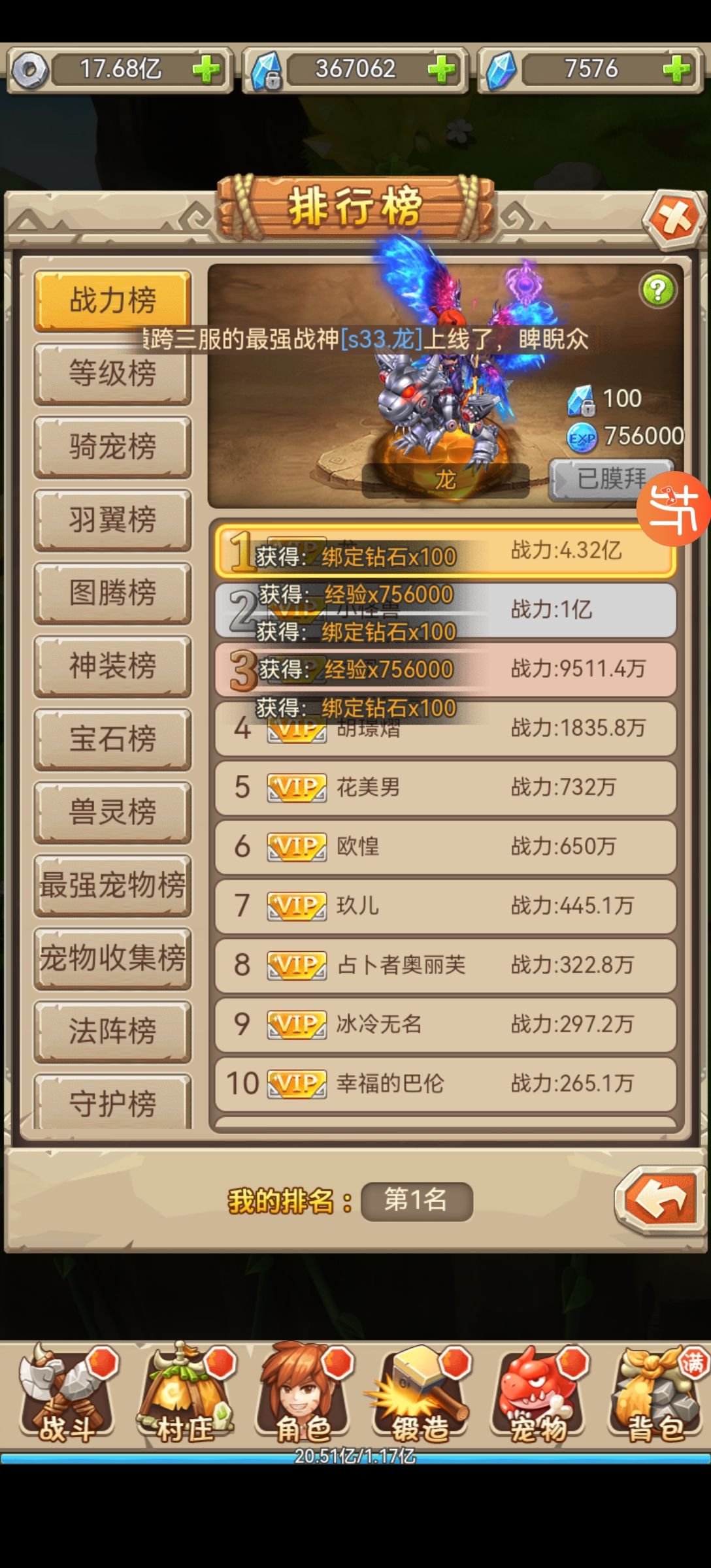Open the 图腾榜 ranking list

pyautogui.click(x=112, y=593)
